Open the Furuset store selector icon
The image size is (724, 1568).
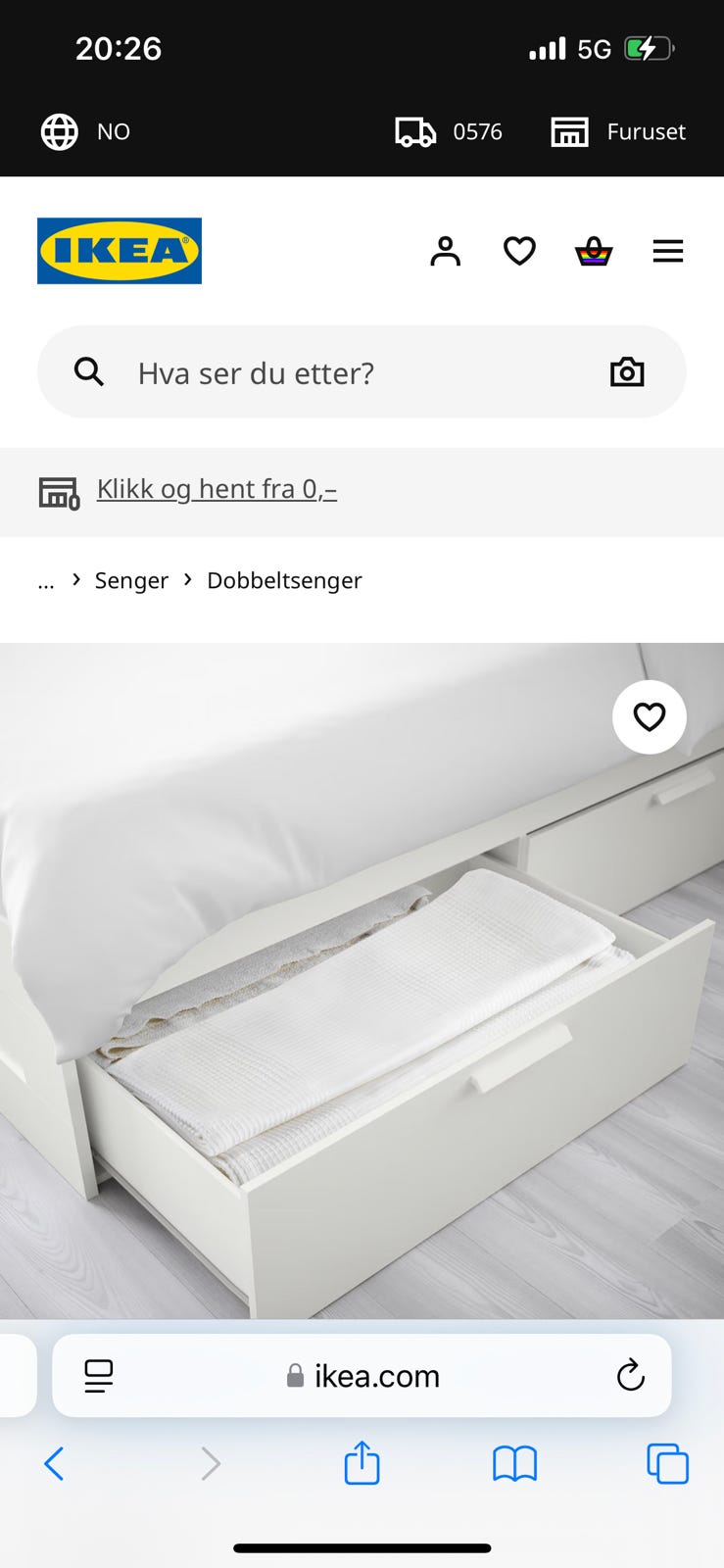tap(571, 131)
